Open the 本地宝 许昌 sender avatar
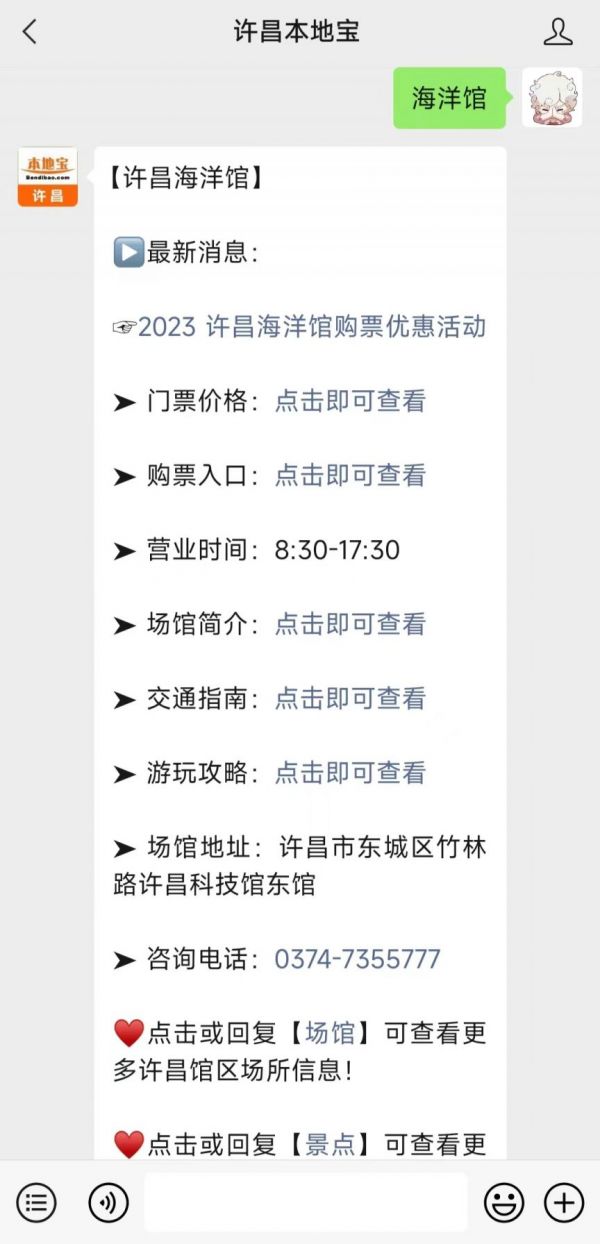 (x=47, y=177)
